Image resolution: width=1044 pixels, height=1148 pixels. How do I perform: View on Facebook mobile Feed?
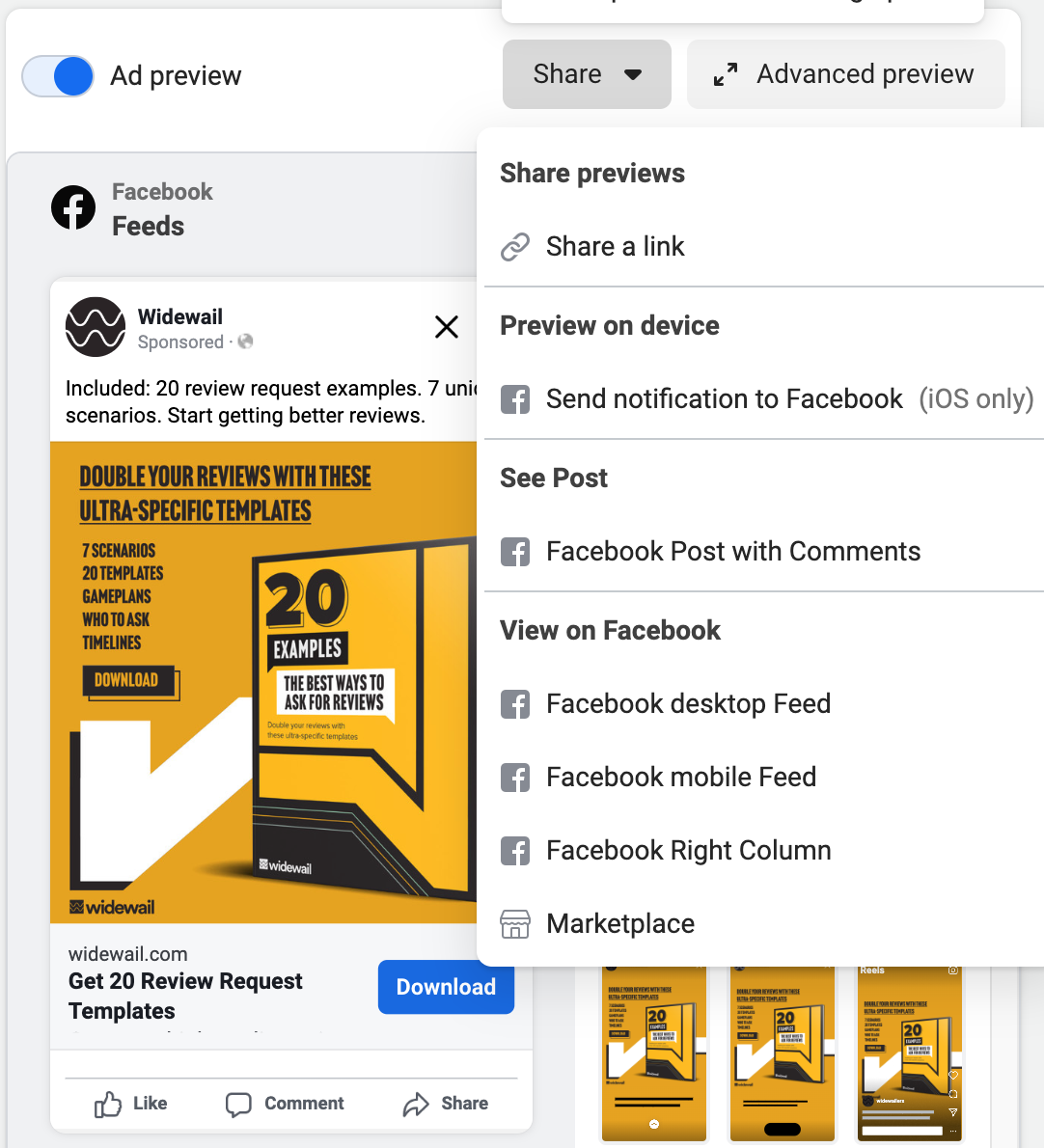point(680,778)
